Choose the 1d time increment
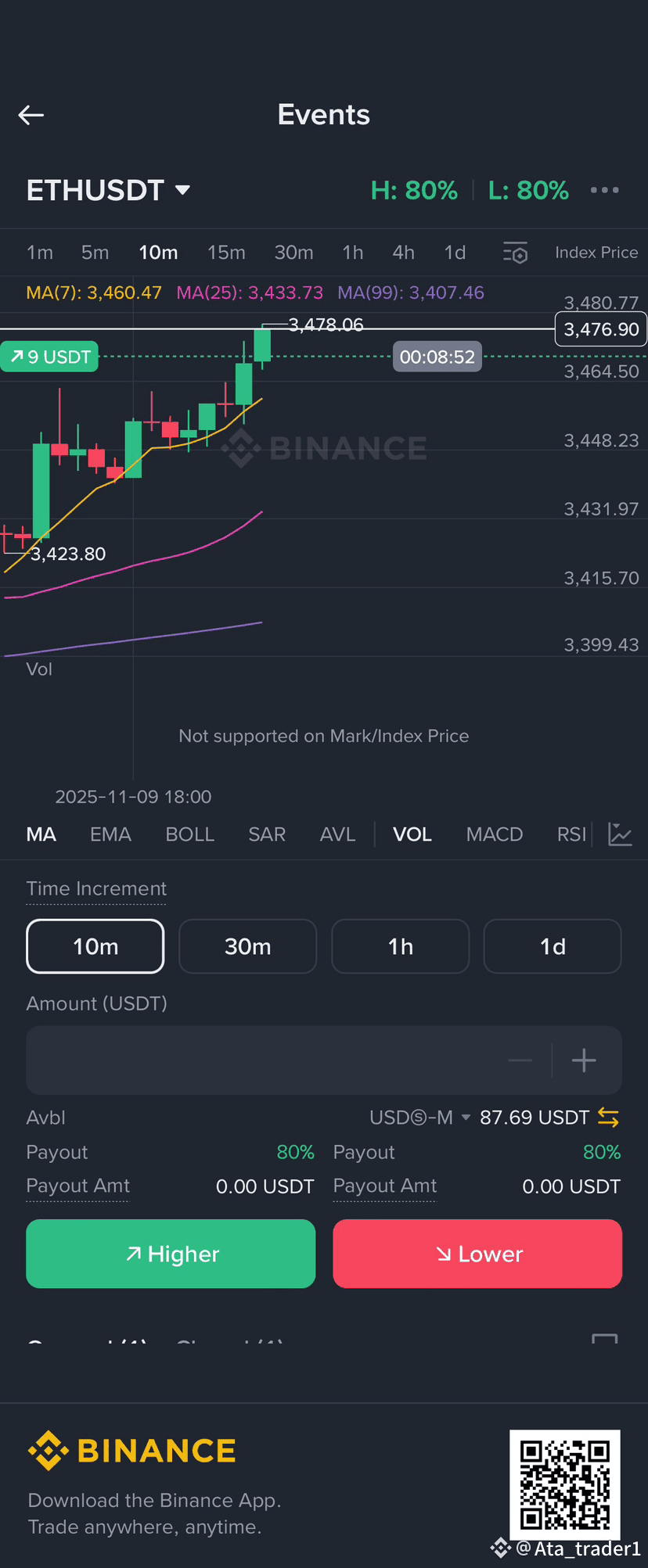The image size is (648, 1568). pyautogui.click(x=553, y=946)
